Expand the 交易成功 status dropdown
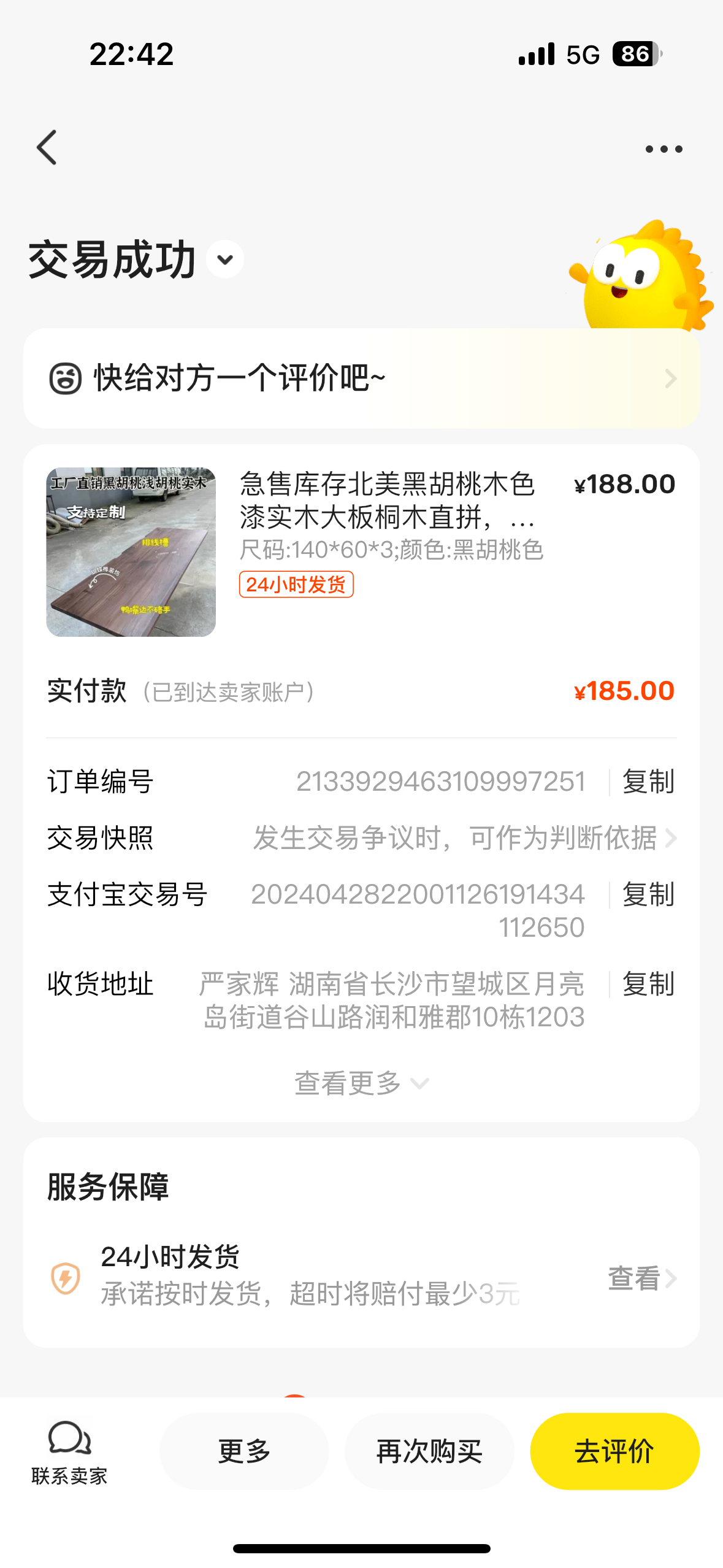 (225, 259)
